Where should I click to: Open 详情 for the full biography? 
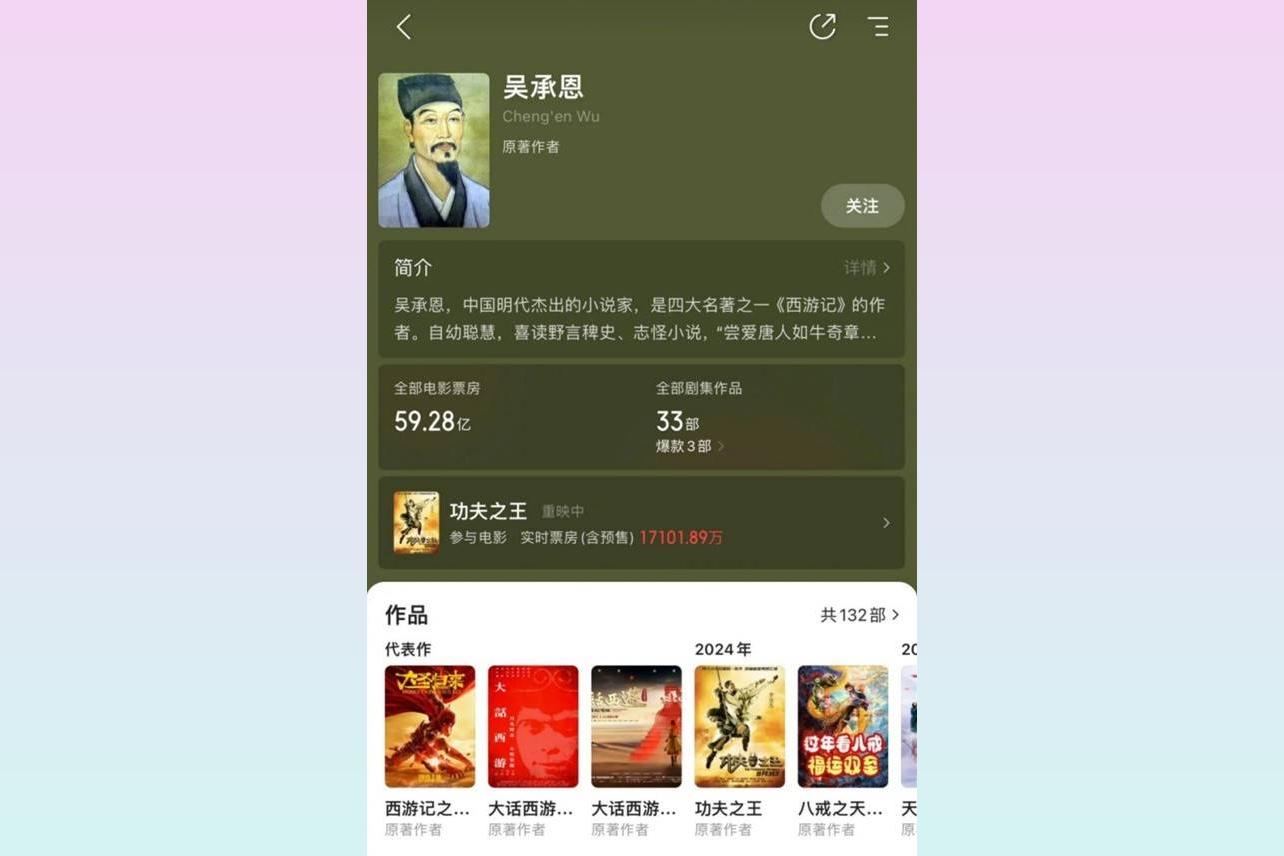(866, 268)
